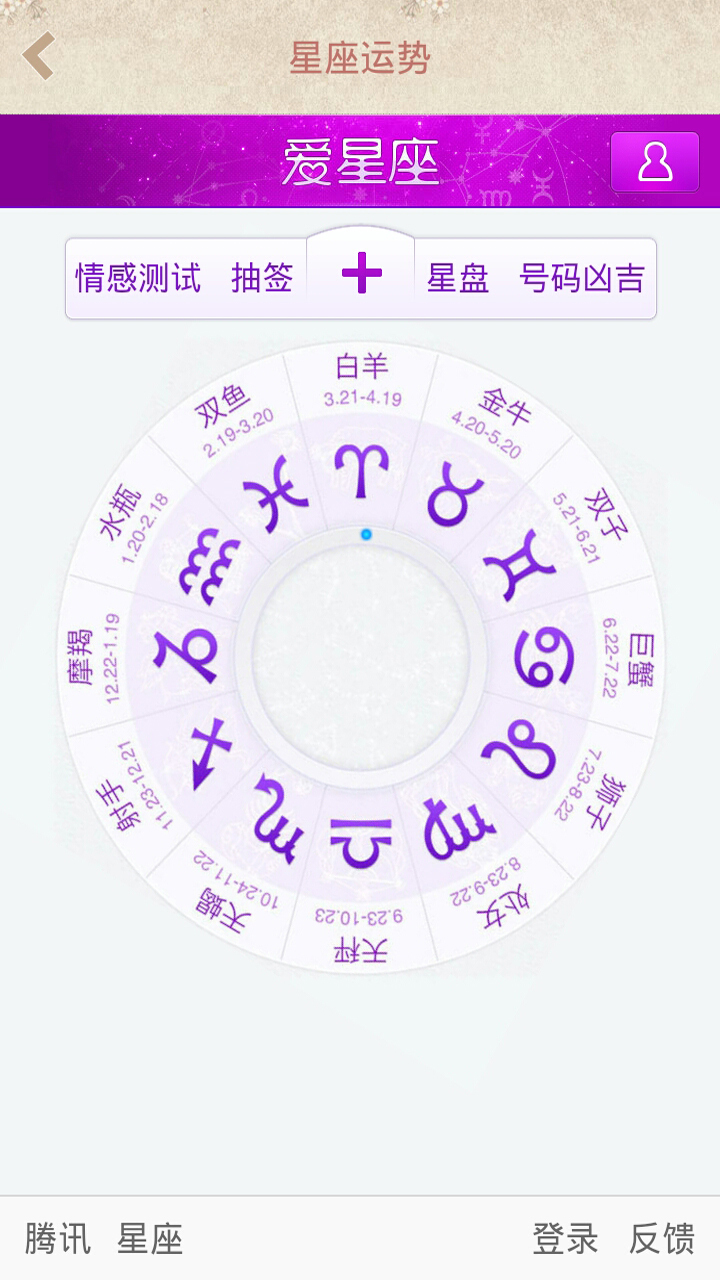The image size is (720, 1280).
Task: Open the 登录 login link
Action: pyautogui.click(x=565, y=1238)
